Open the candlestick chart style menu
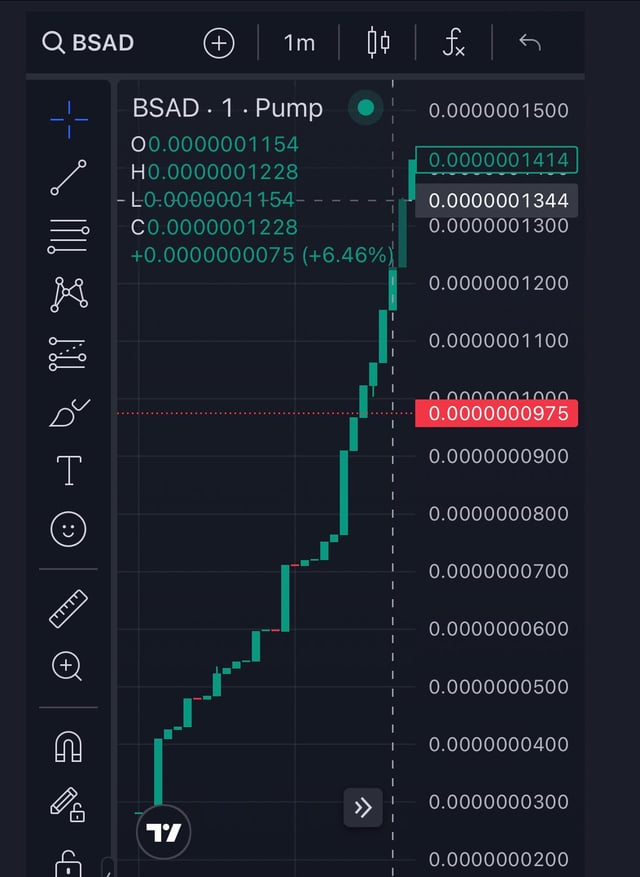The height and width of the screenshot is (877, 640). click(379, 43)
